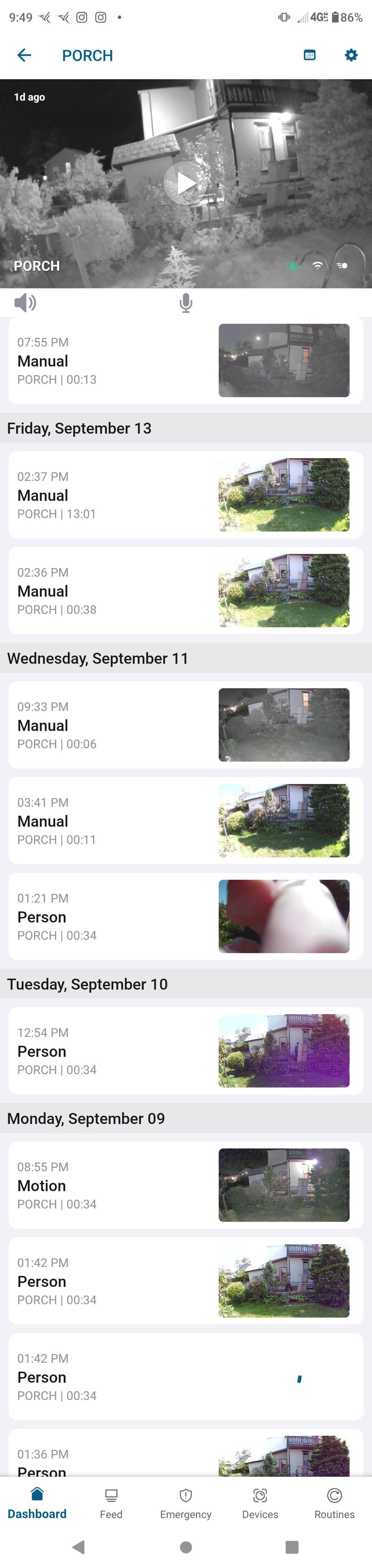The width and height of the screenshot is (372, 1568).
Task: Open PORCH camera settings gear
Action: 351,55
